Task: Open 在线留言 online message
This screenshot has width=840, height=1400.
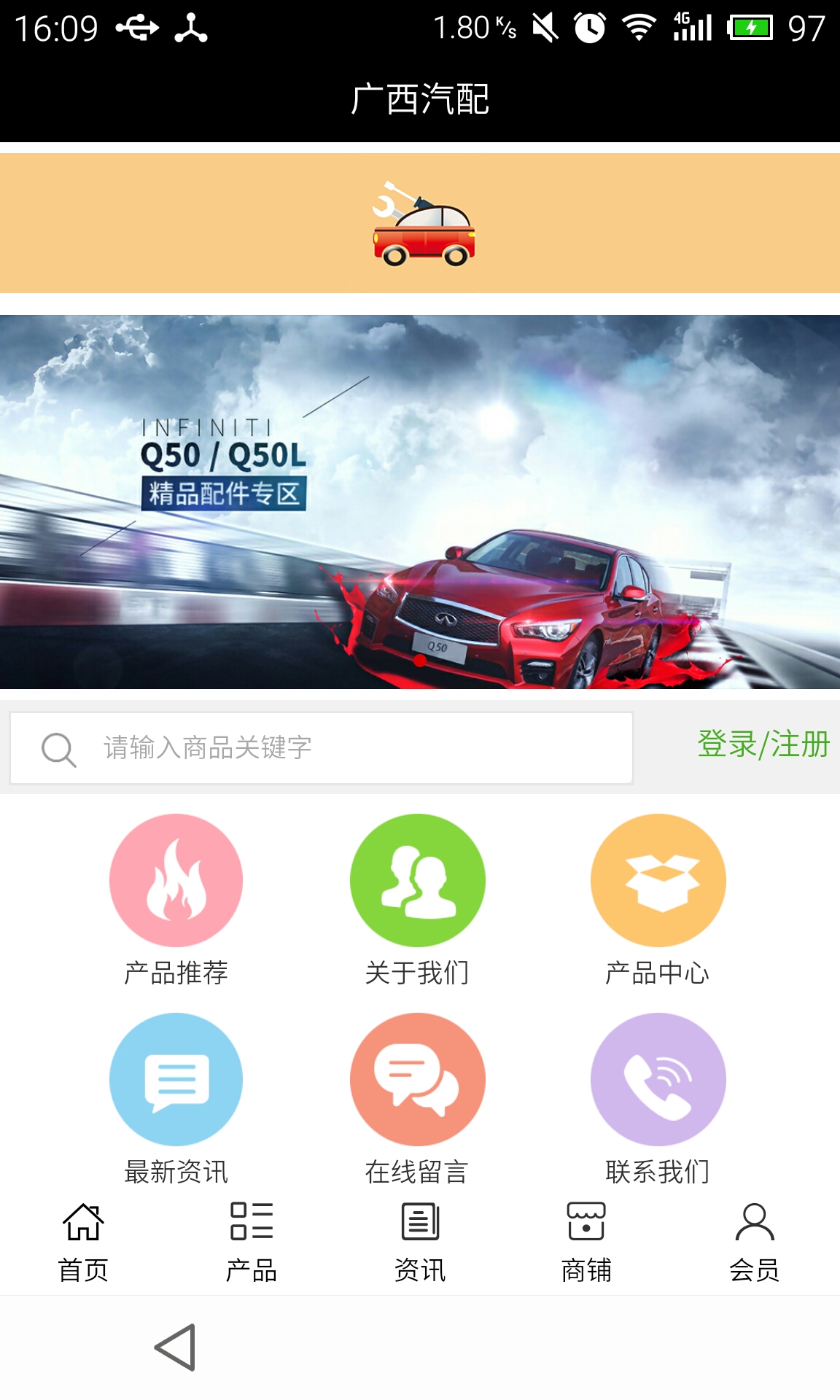Action: click(x=417, y=1080)
